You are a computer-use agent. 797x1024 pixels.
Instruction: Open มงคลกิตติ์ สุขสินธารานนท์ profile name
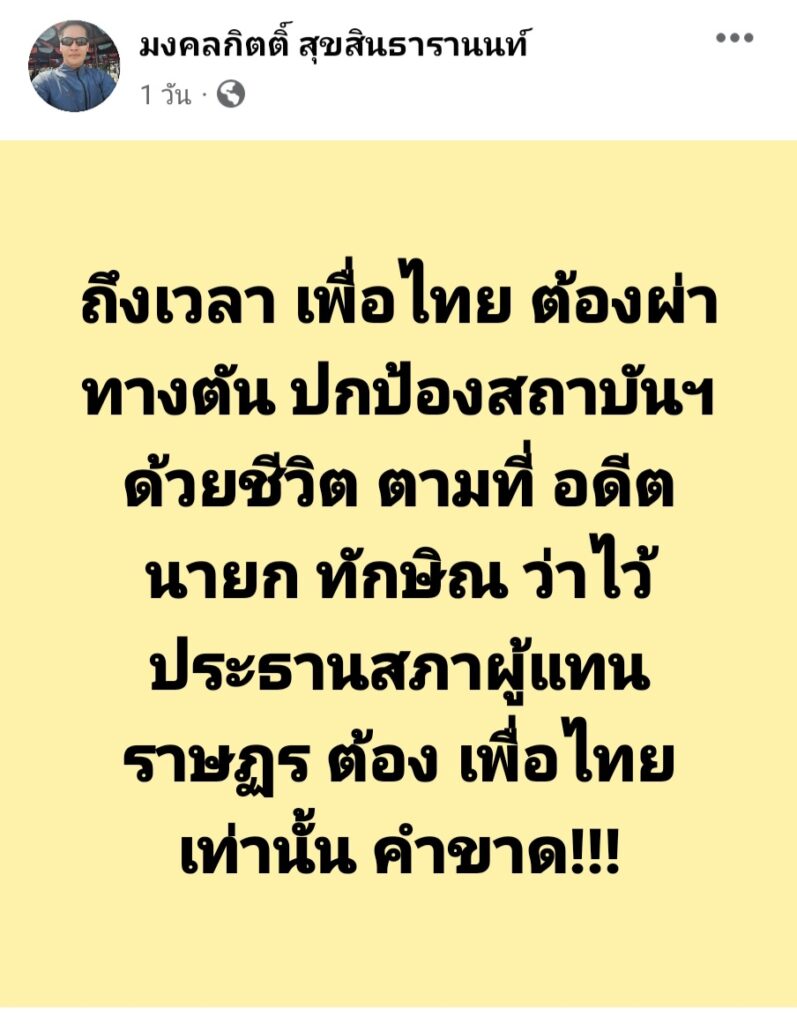pyautogui.click(x=335, y=43)
